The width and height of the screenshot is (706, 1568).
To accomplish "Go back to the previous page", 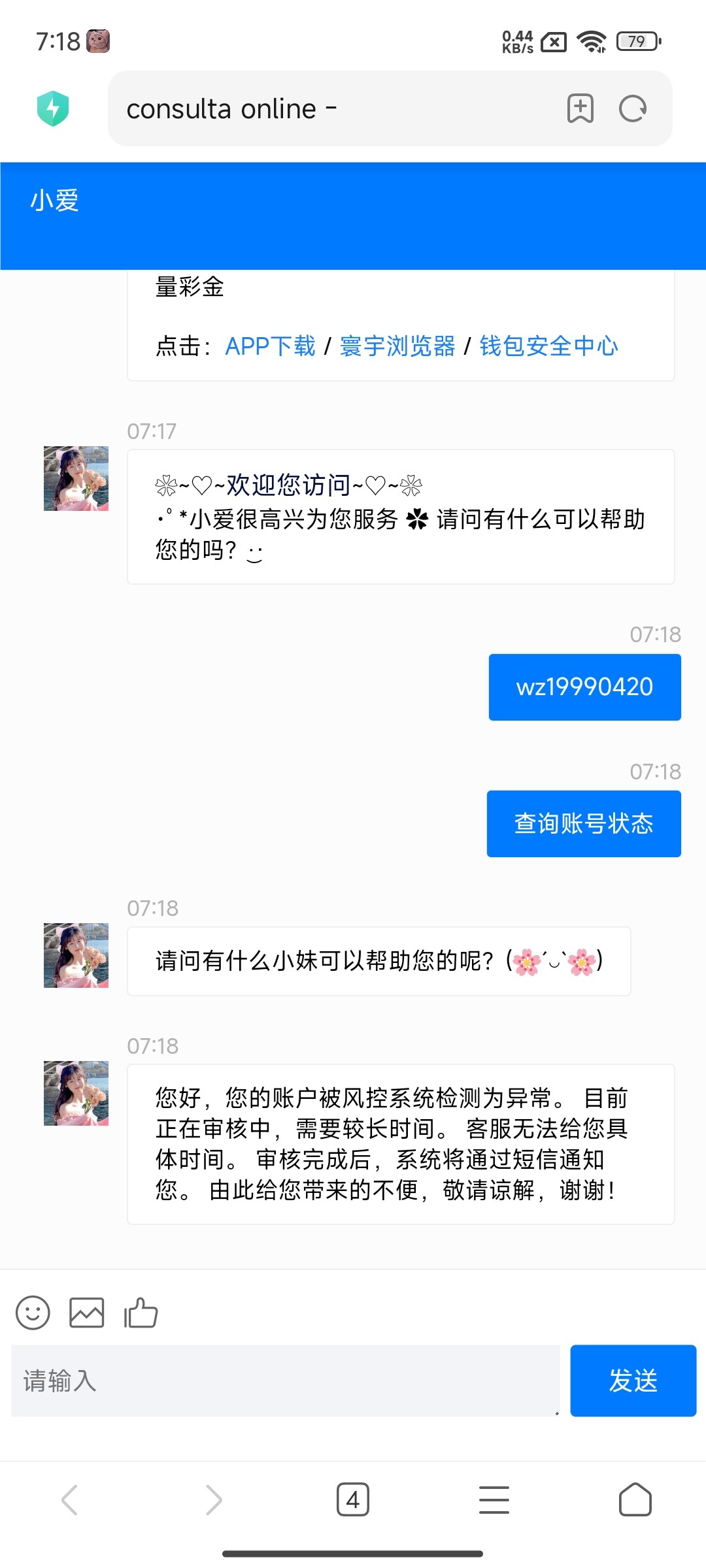I will tap(70, 1499).
